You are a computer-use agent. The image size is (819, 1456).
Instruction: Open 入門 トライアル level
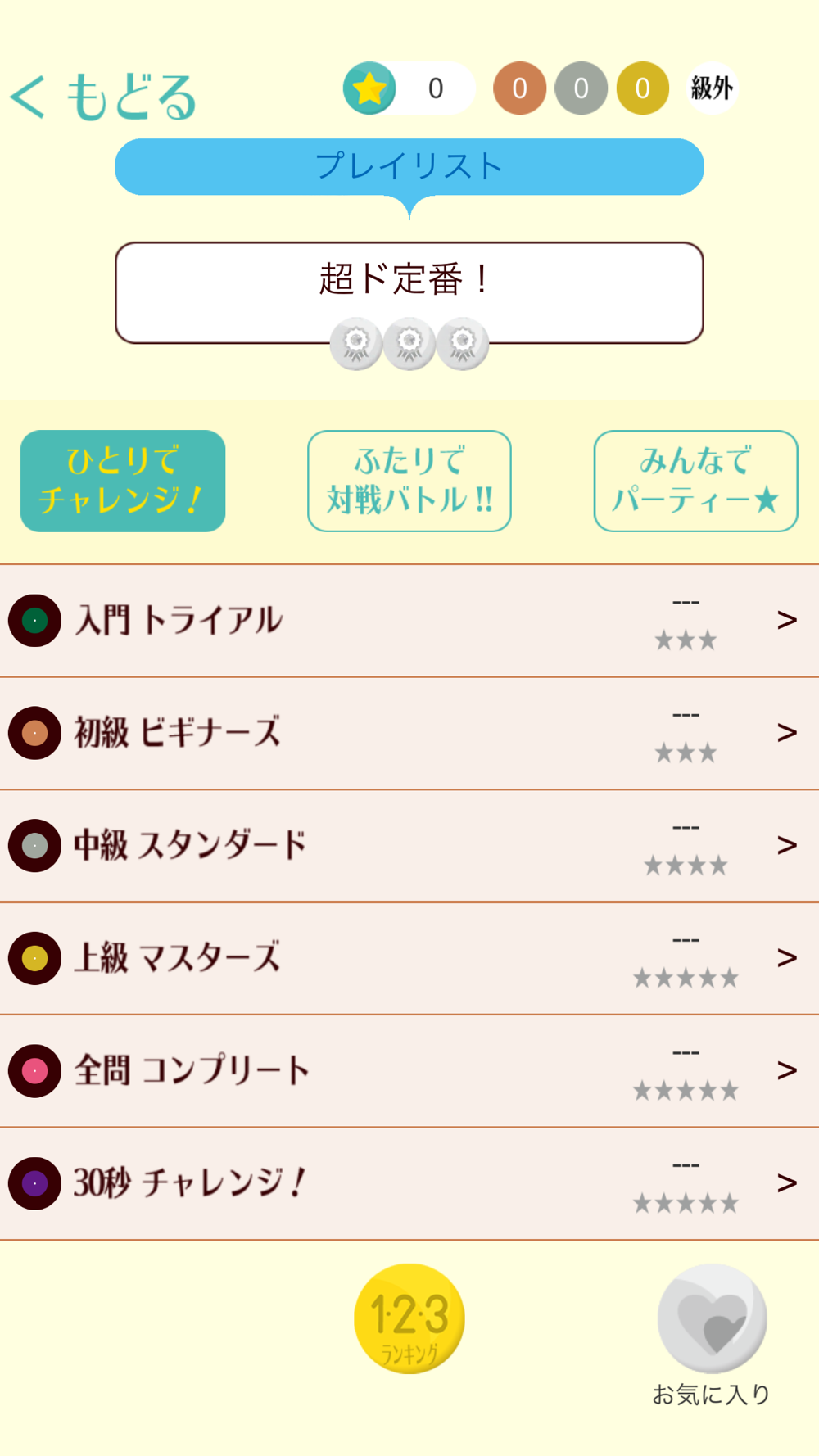point(409,621)
